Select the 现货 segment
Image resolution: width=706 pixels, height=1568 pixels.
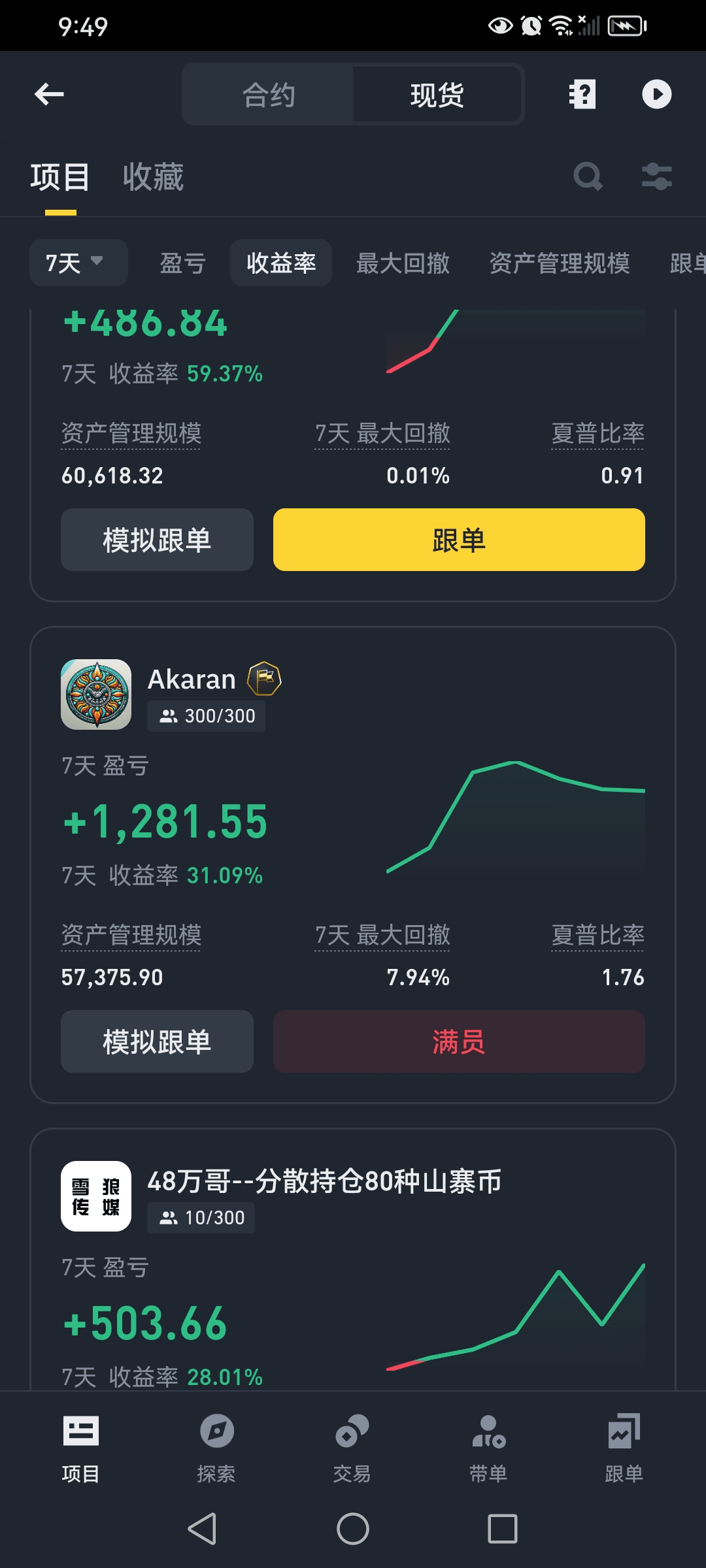click(437, 95)
